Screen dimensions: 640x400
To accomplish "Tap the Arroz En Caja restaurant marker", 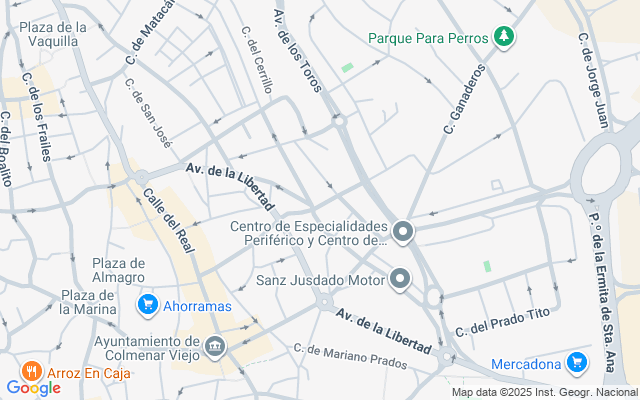I will (x=30, y=372).
